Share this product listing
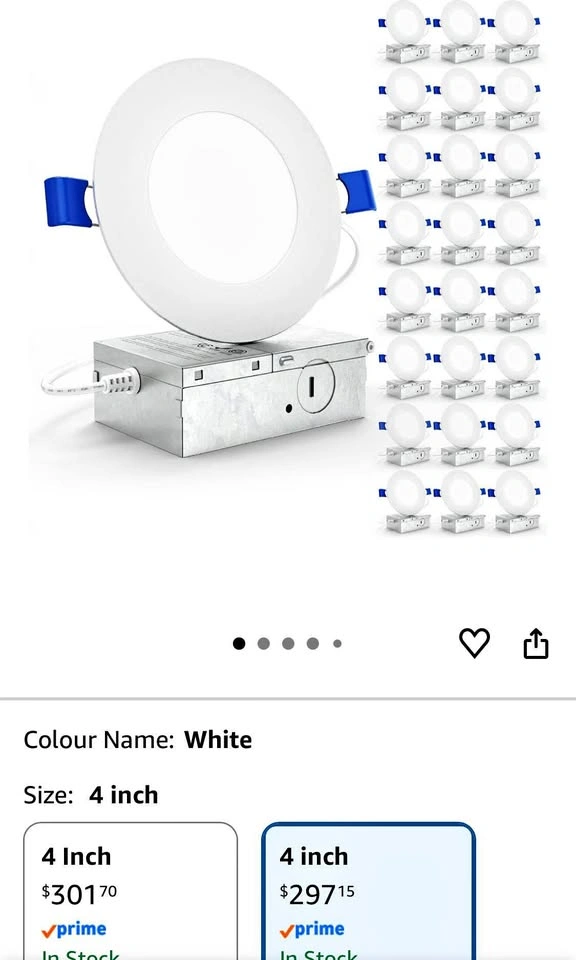This screenshot has height=960, width=576. pos(536,643)
